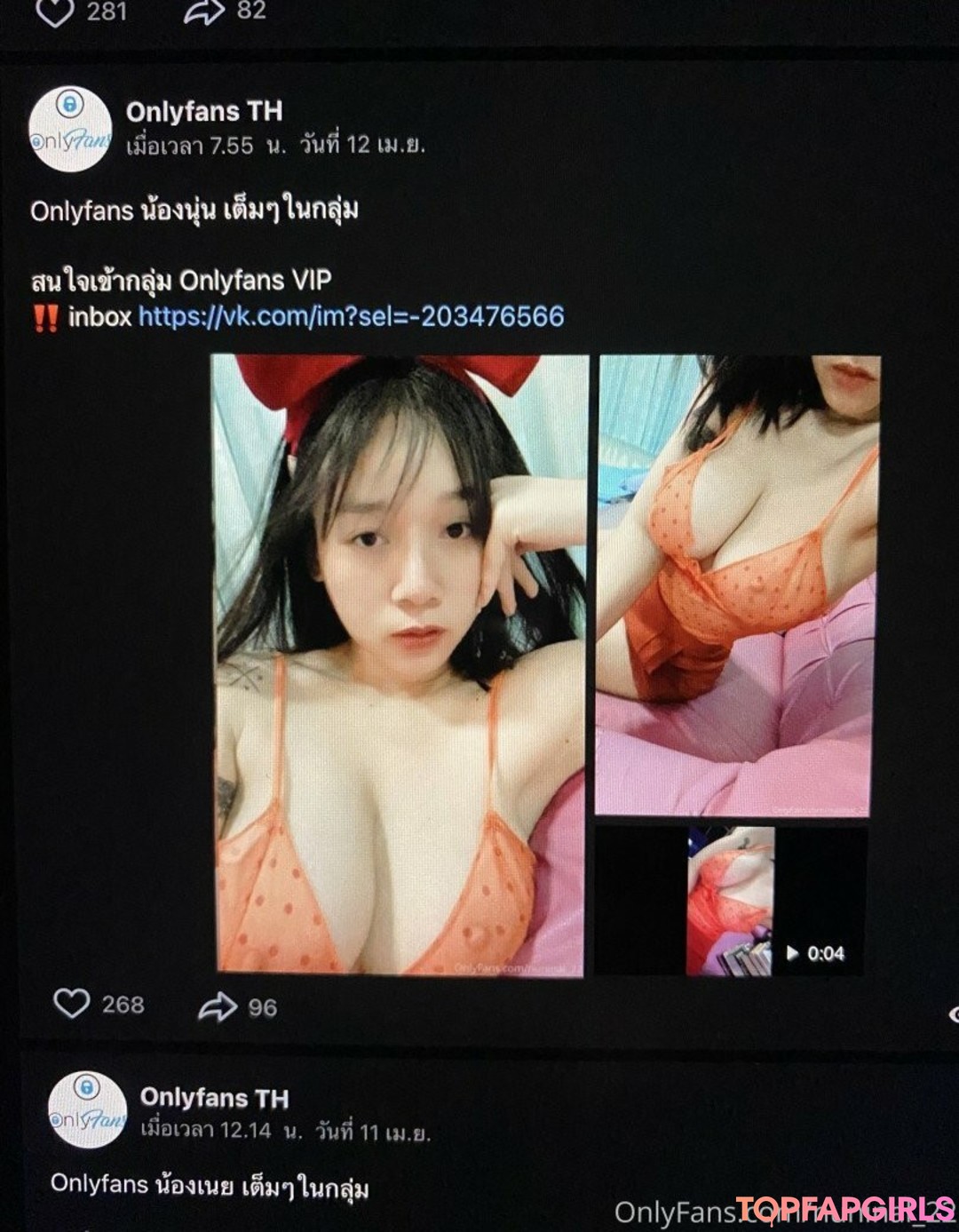Share the post with 96 shares
Screen dimensions: 959x1232
[218, 1006]
